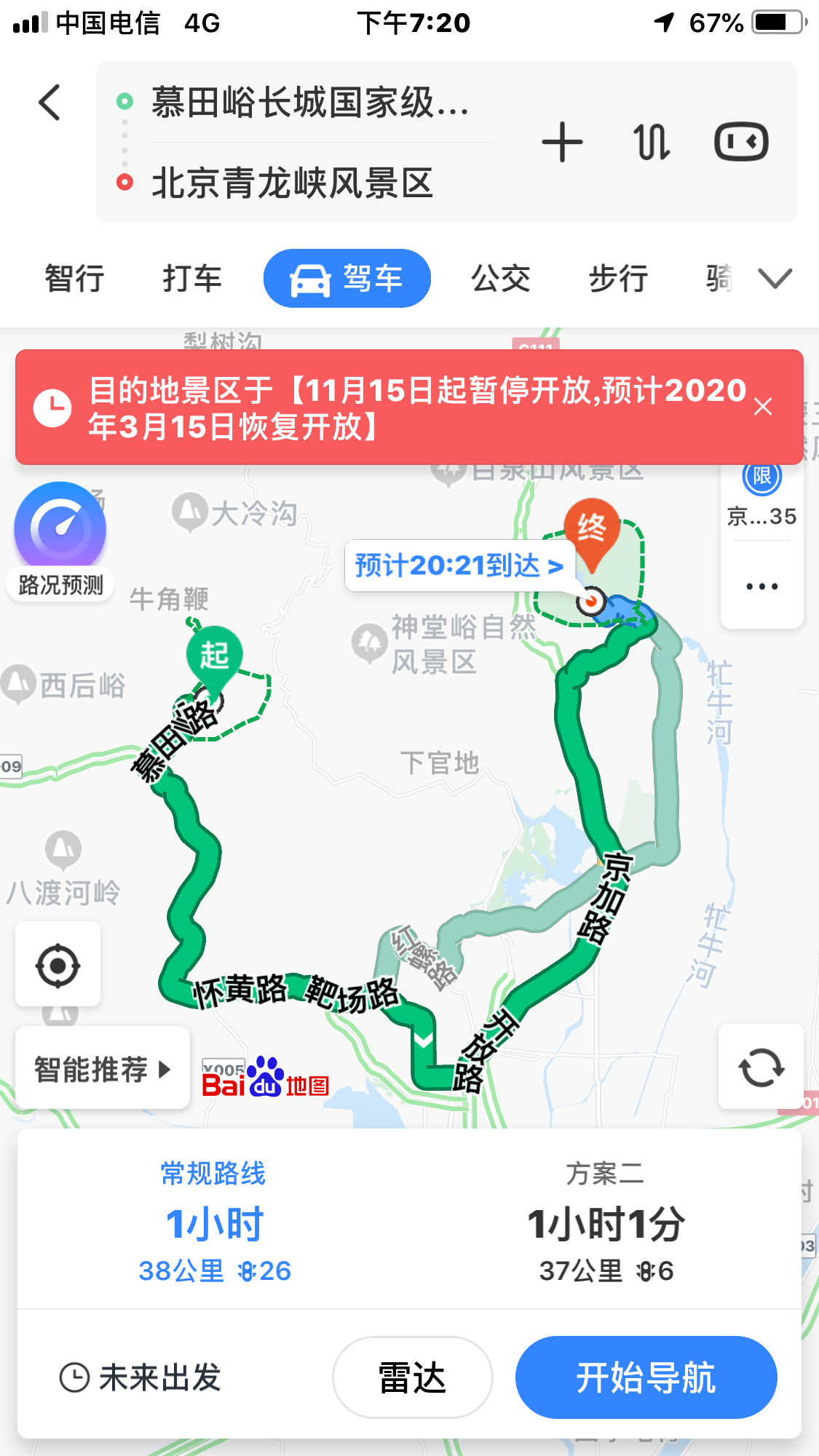Start navigation with 开始导航

646,1377
